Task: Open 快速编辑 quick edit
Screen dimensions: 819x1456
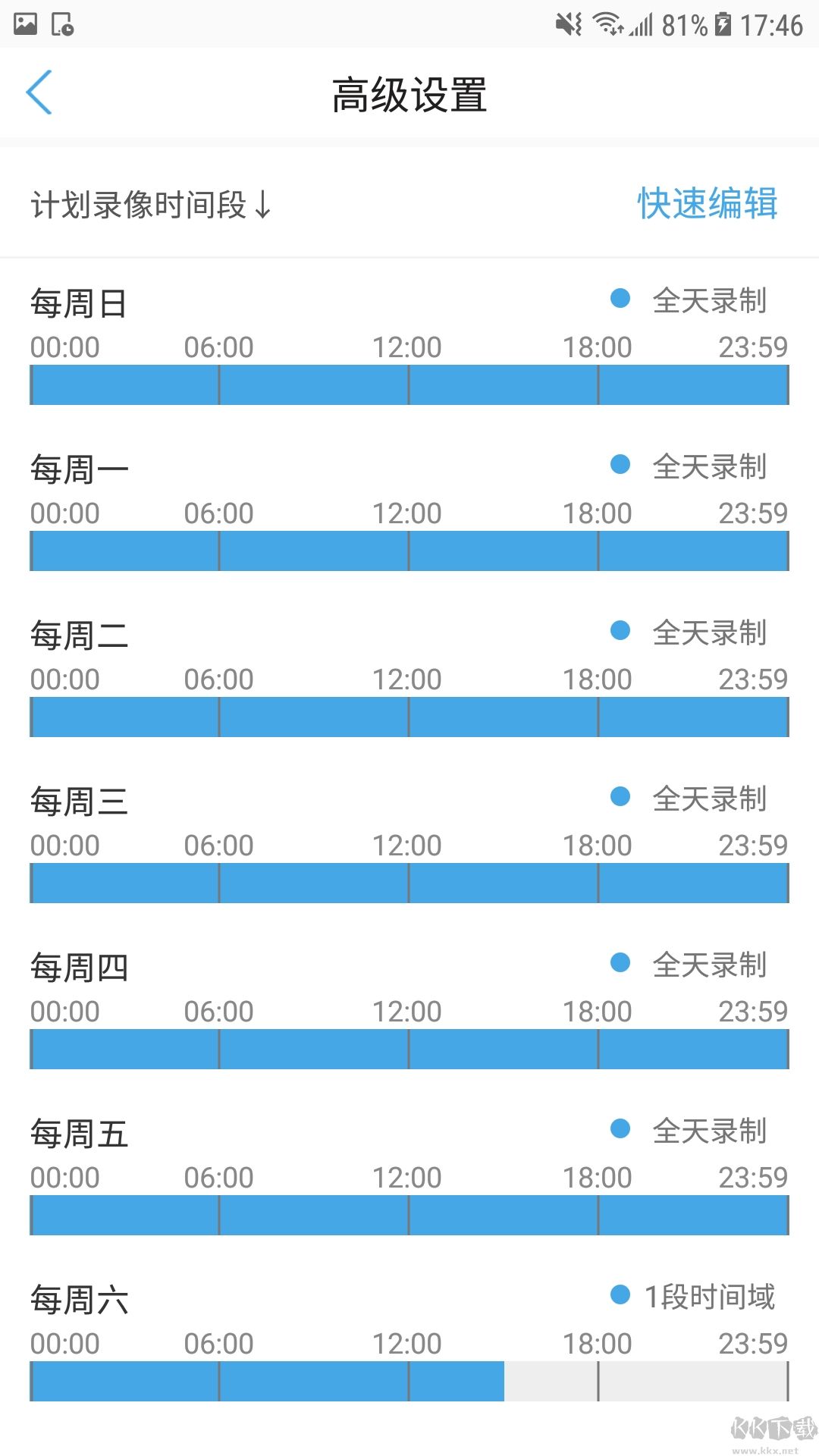Action: coord(707,204)
